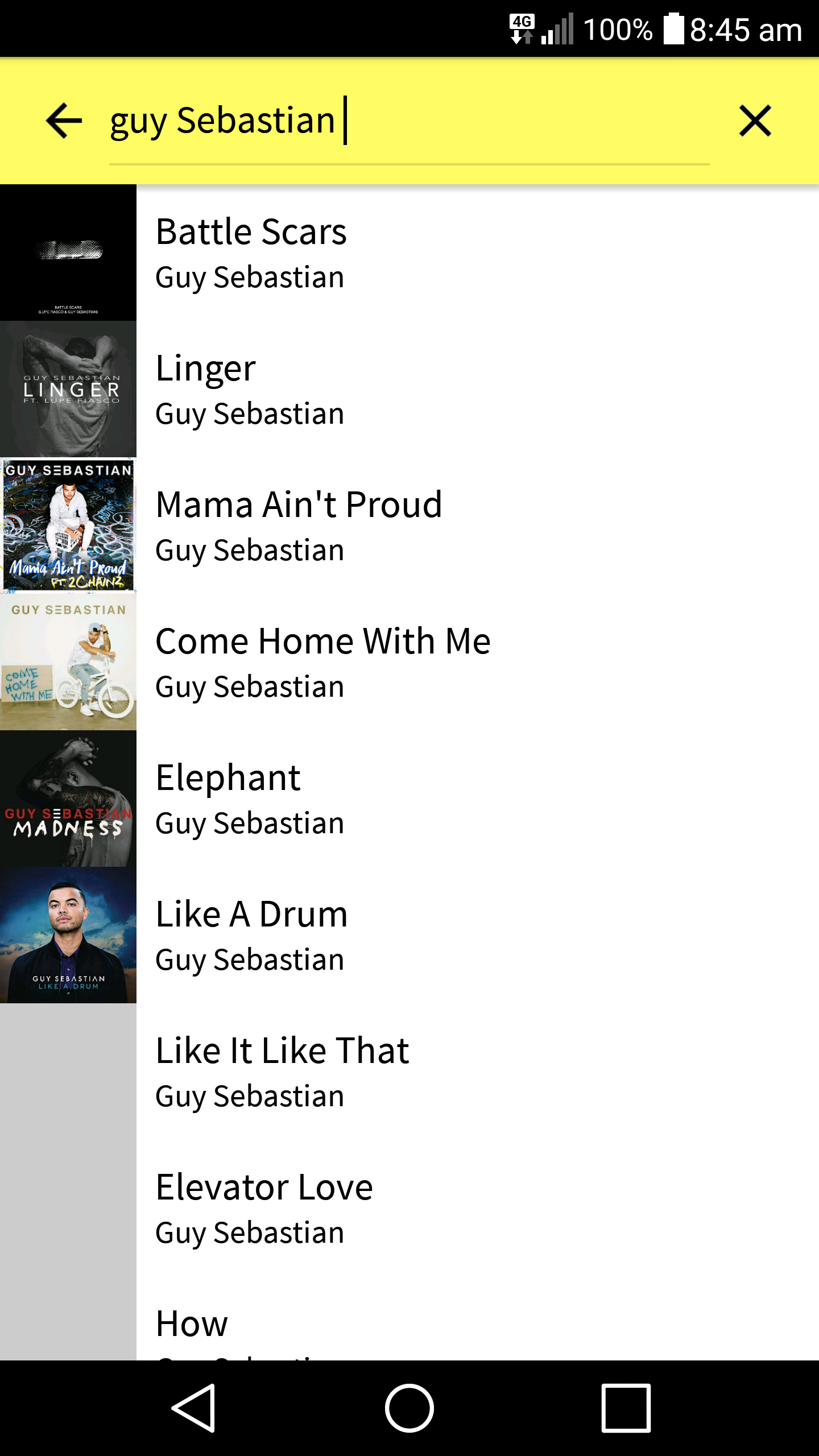Open the Elephant song result

[x=409, y=799]
